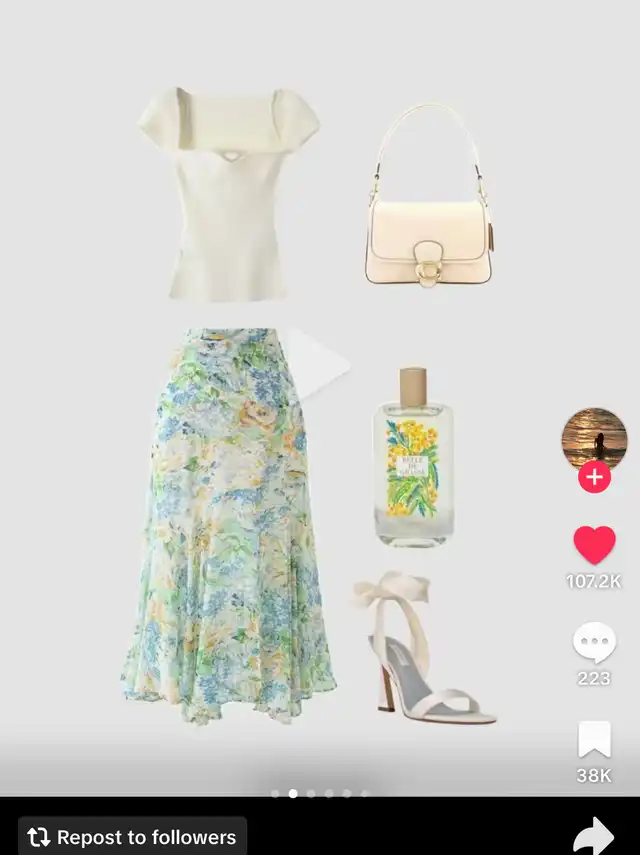Follow the creator with plus button
Screen dimensions: 640x855
point(594,477)
